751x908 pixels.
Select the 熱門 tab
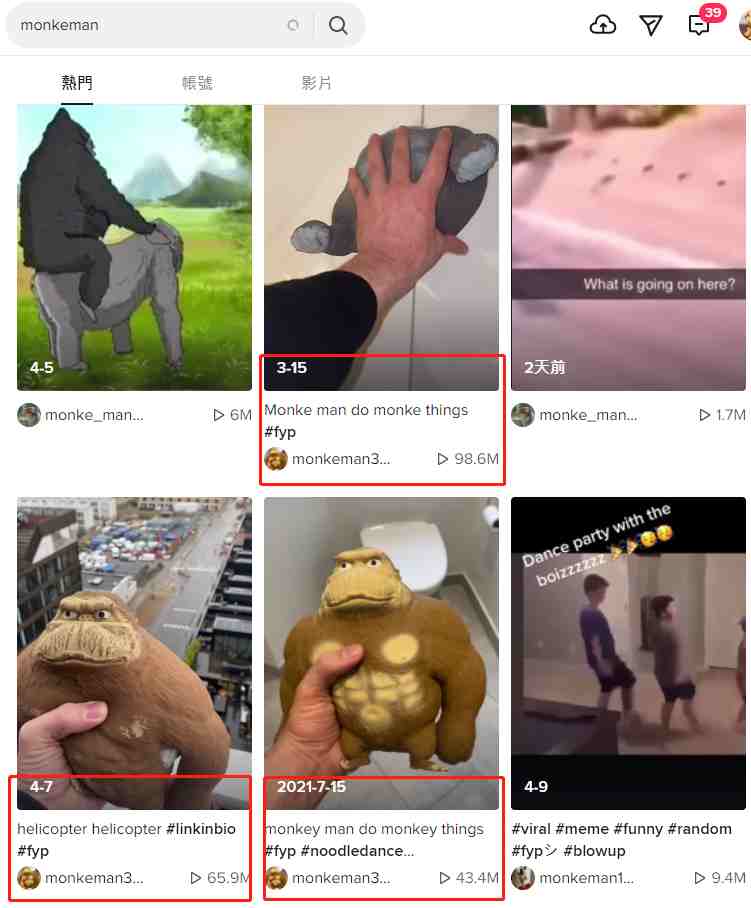pos(77,83)
